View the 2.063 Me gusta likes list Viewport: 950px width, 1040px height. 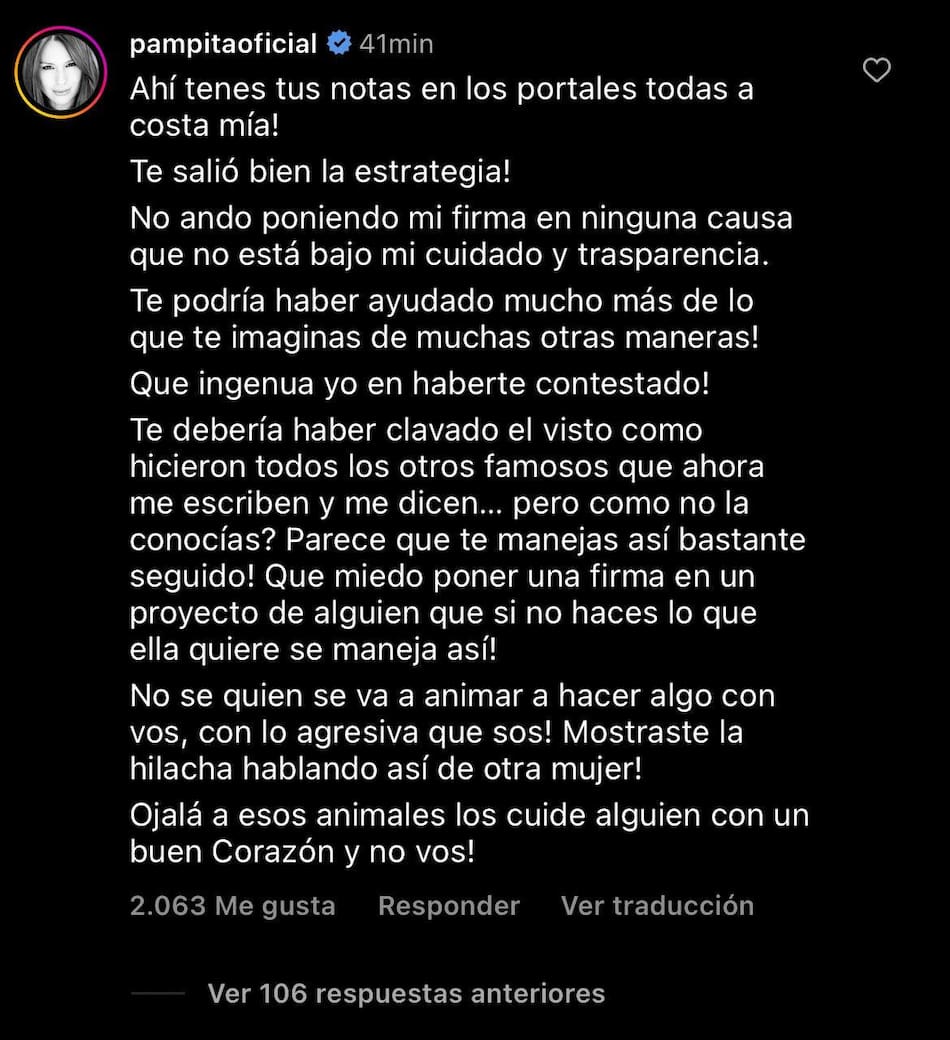tap(232, 906)
